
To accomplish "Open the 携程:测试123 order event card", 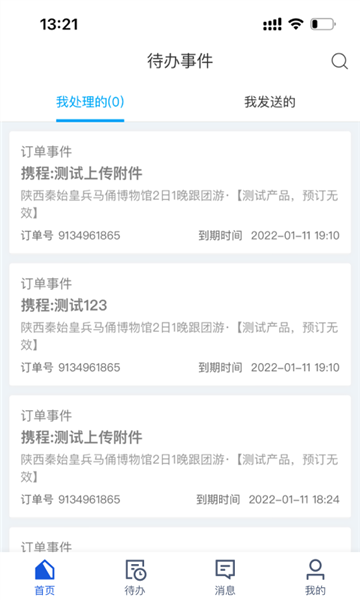I will [180, 324].
